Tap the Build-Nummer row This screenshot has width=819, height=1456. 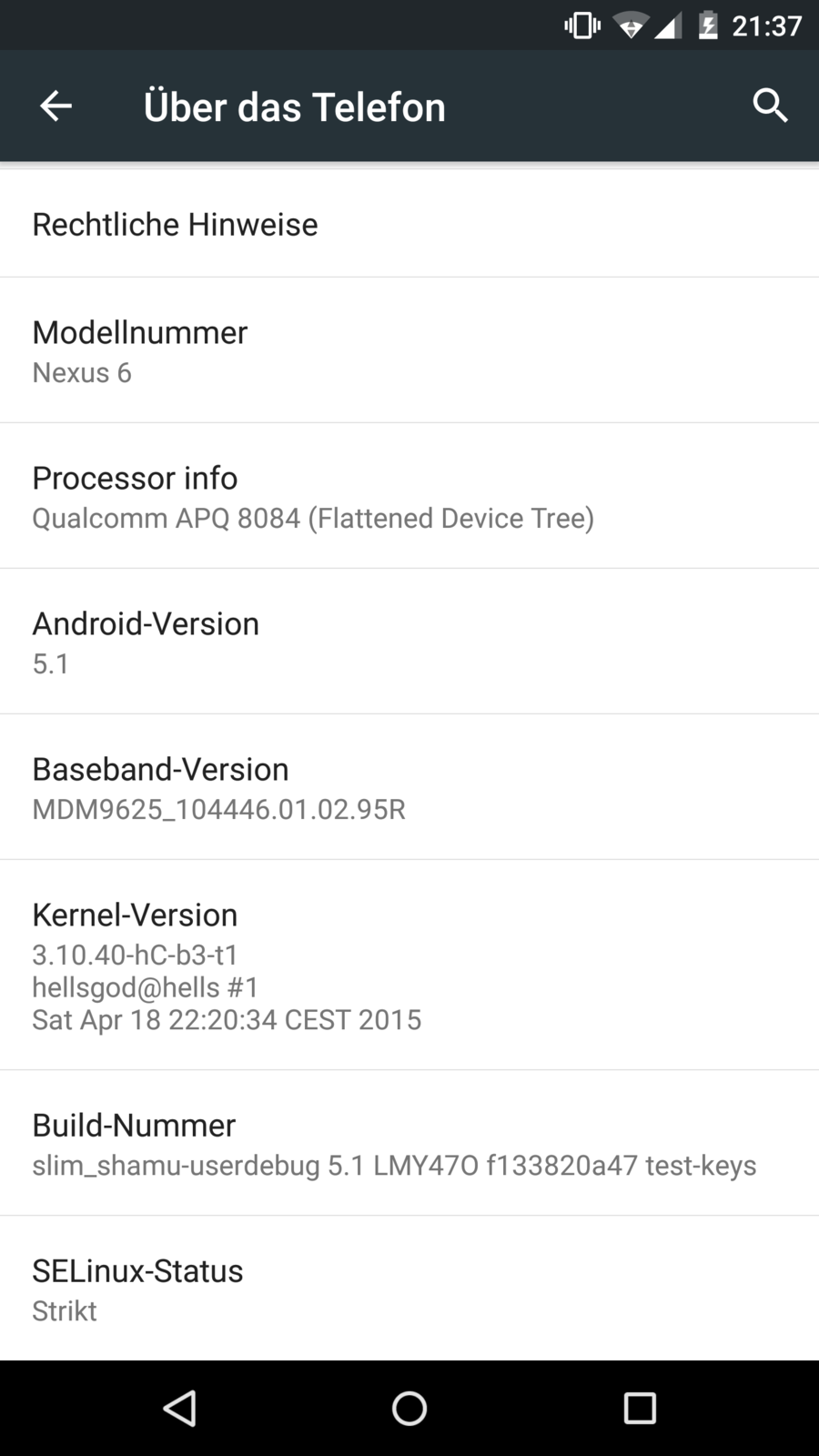pos(409,1144)
